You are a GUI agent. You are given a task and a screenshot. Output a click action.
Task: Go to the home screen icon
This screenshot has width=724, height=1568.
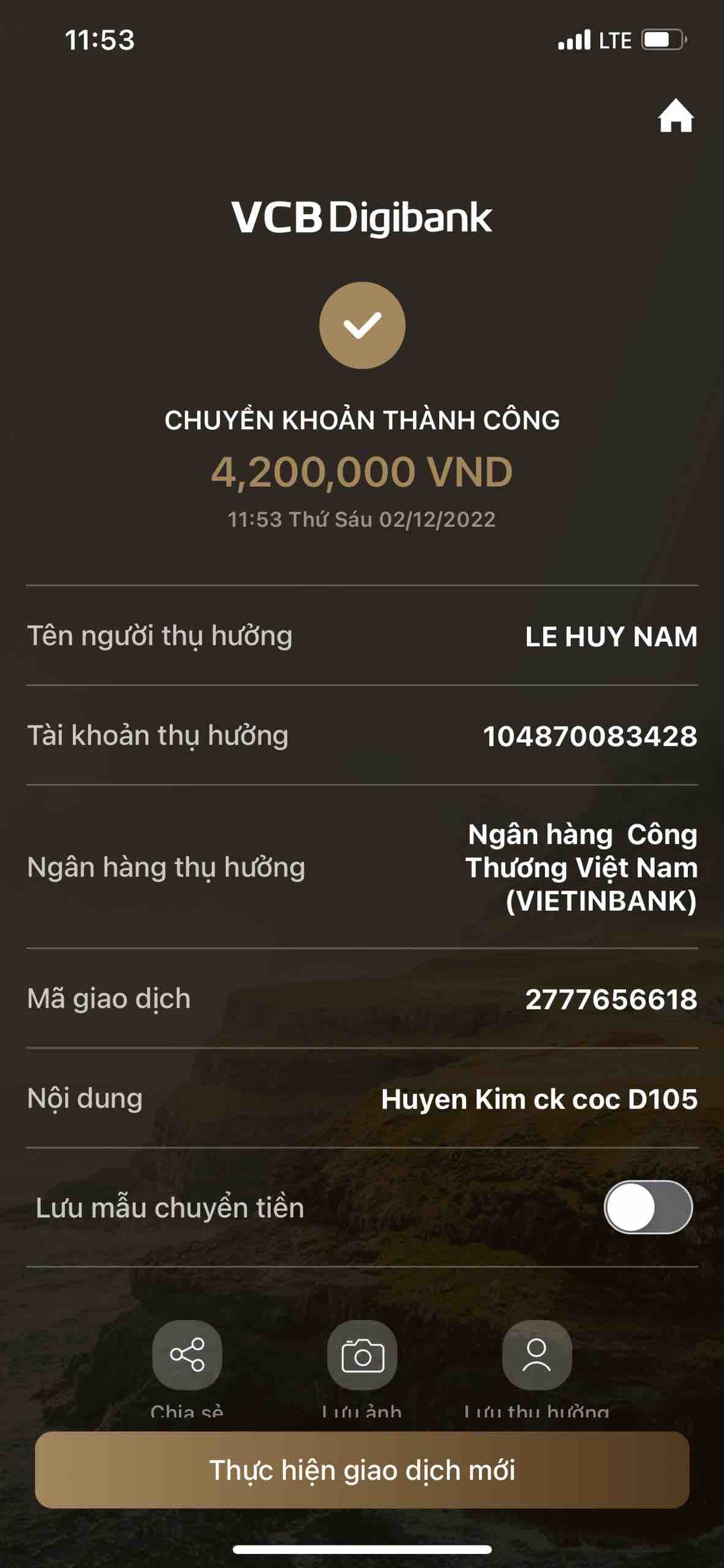tap(675, 116)
